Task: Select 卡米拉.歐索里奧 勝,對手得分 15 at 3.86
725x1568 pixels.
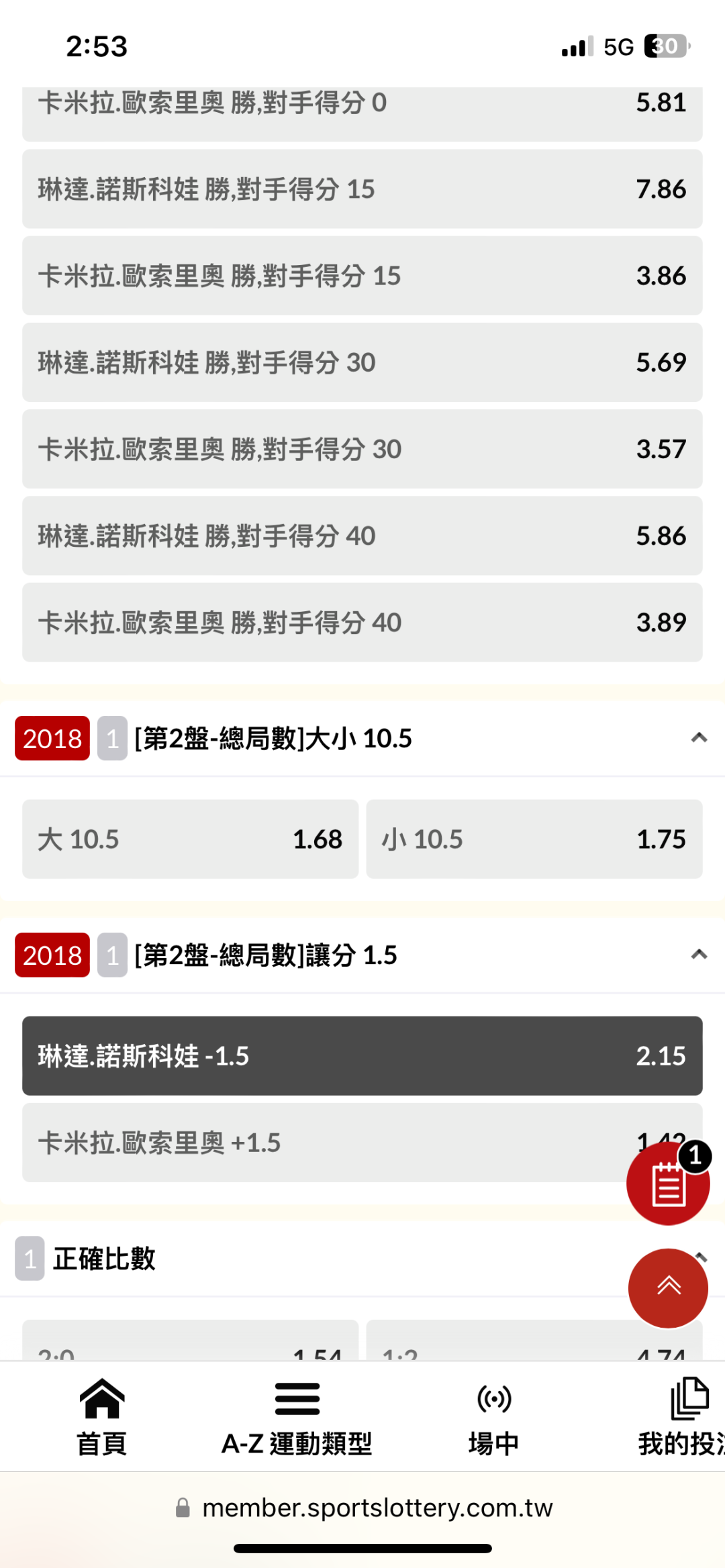Action: [x=362, y=276]
